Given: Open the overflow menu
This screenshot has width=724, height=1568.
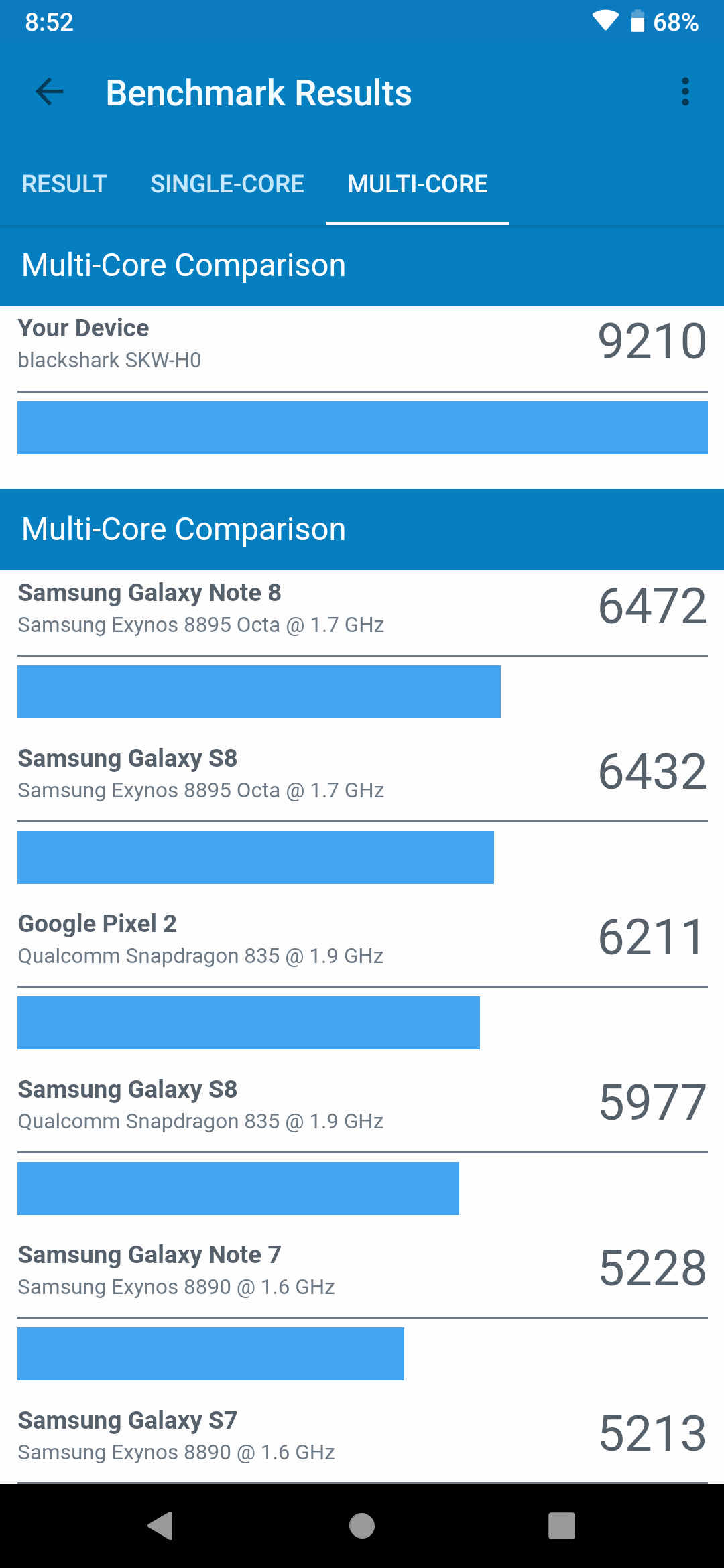Looking at the screenshot, I should click(x=684, y=92).
